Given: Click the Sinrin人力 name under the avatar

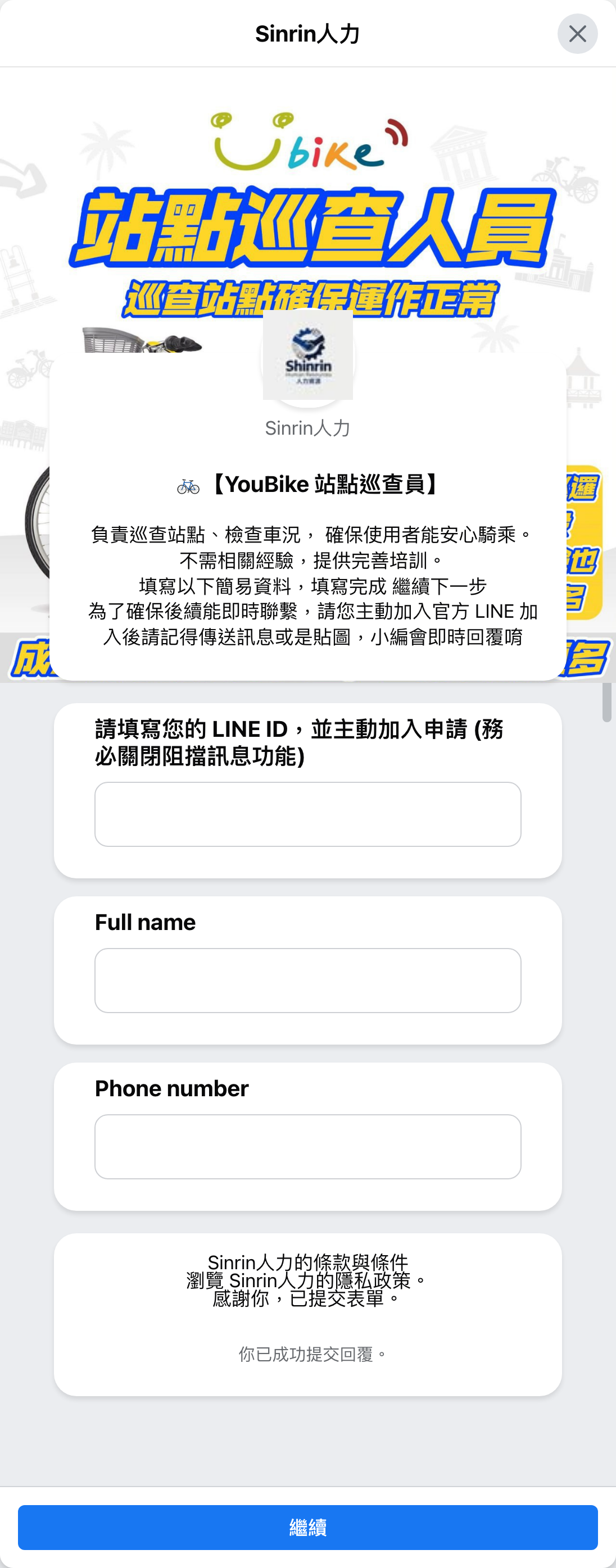Looking at the screenshot, I should (307, 428).
